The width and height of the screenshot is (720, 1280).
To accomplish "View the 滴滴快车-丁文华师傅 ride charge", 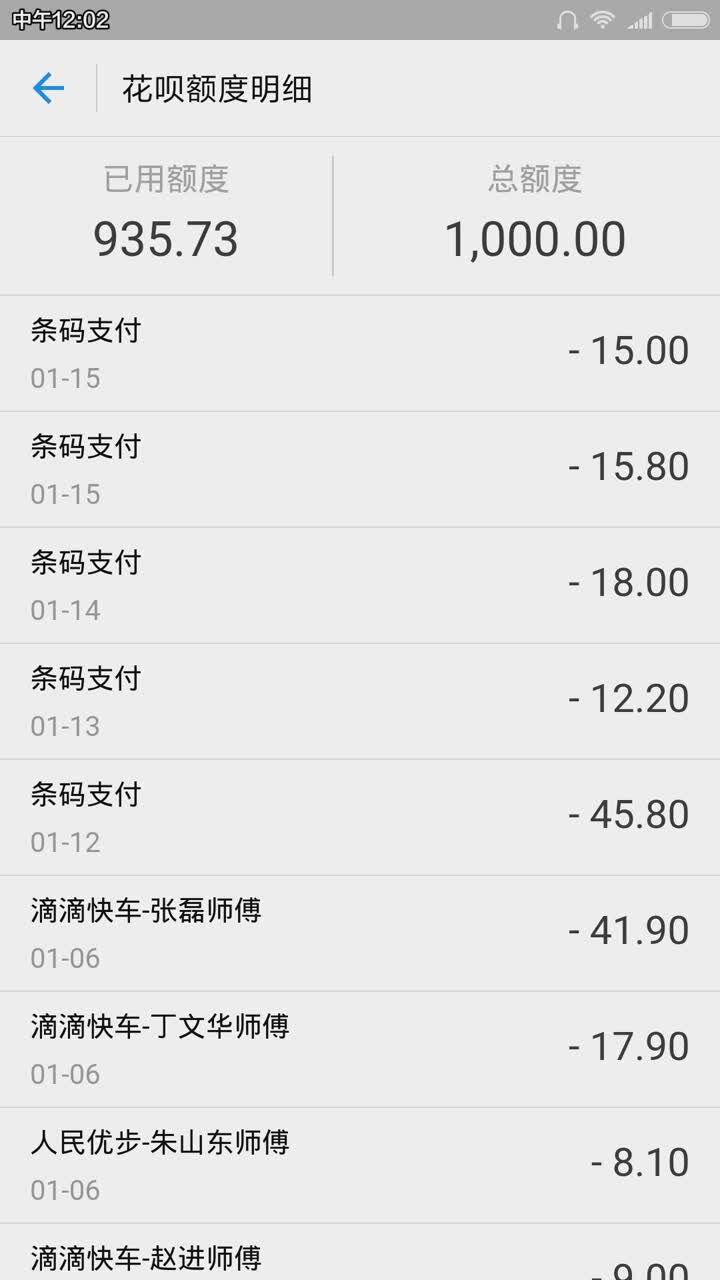I will (x=360, y=1049).
